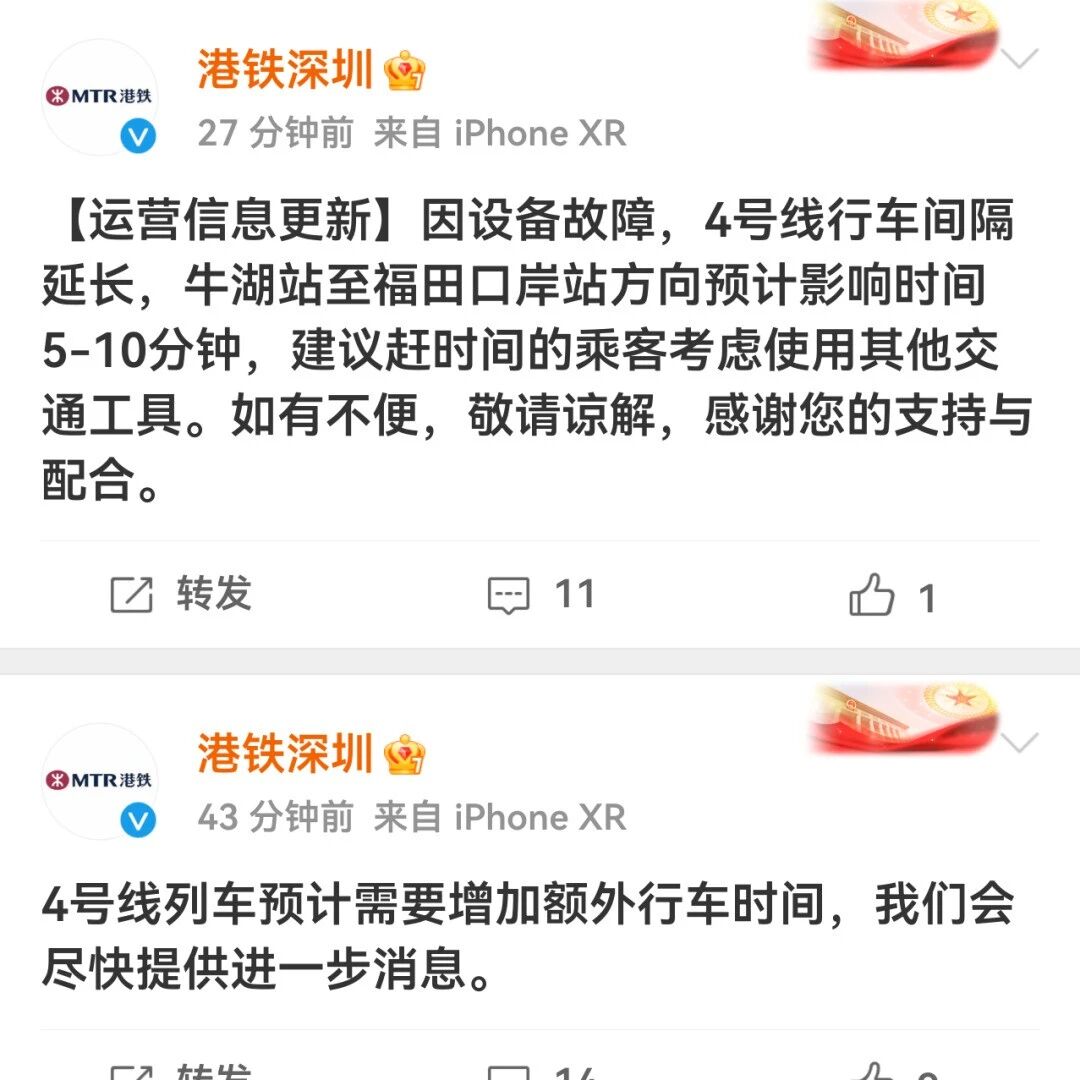This screenshot has height=1080, width=1080.
Task: Tap the 港铁深圳 username on the 27分钟前 post
Action: click(x=285, y=70)
